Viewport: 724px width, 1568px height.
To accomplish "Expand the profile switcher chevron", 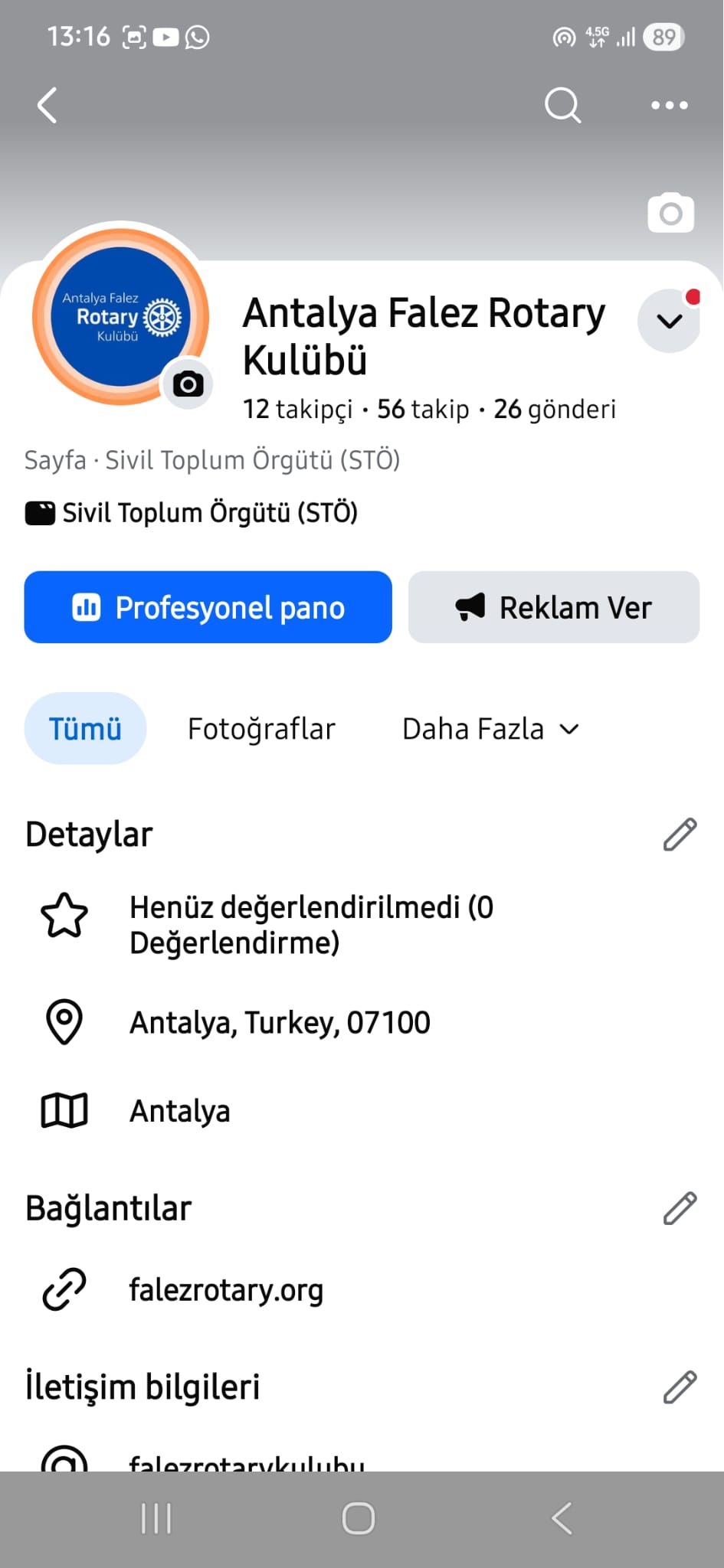I will click(x=669, y=321).
